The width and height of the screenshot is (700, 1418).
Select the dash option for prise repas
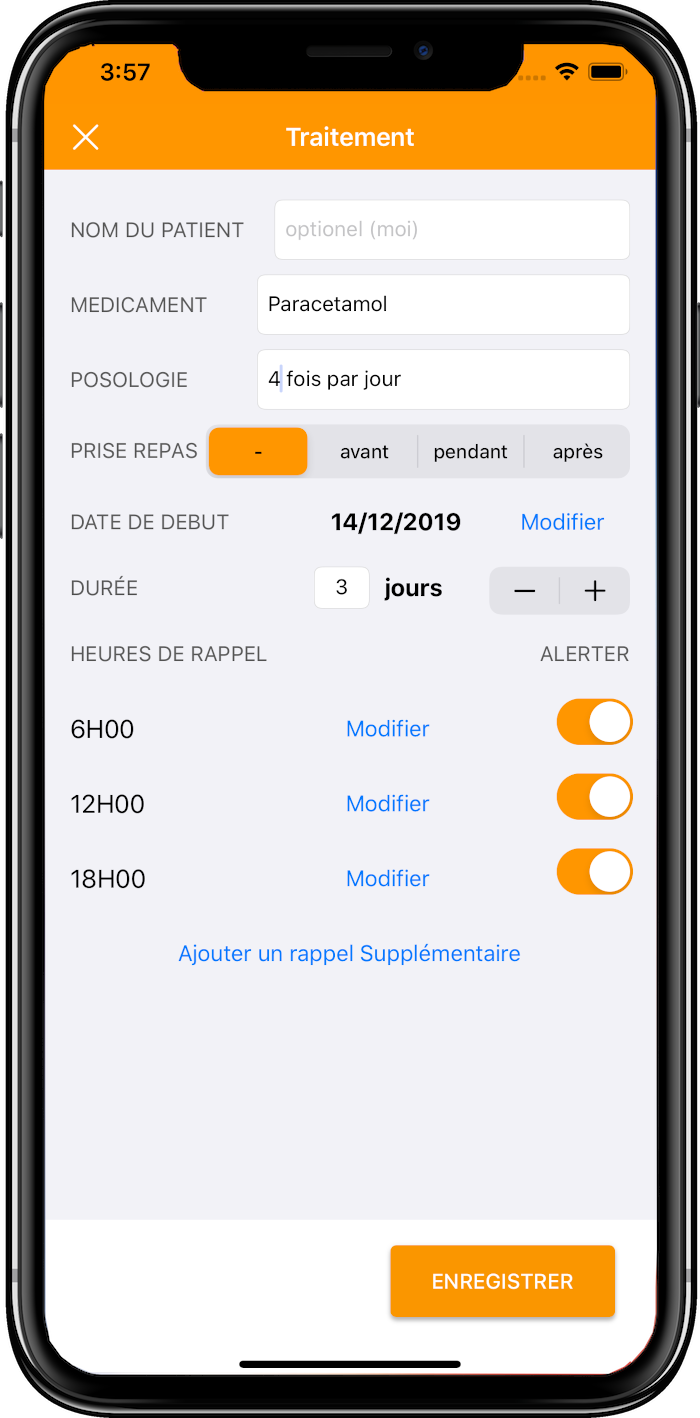(x=258, y=452)
